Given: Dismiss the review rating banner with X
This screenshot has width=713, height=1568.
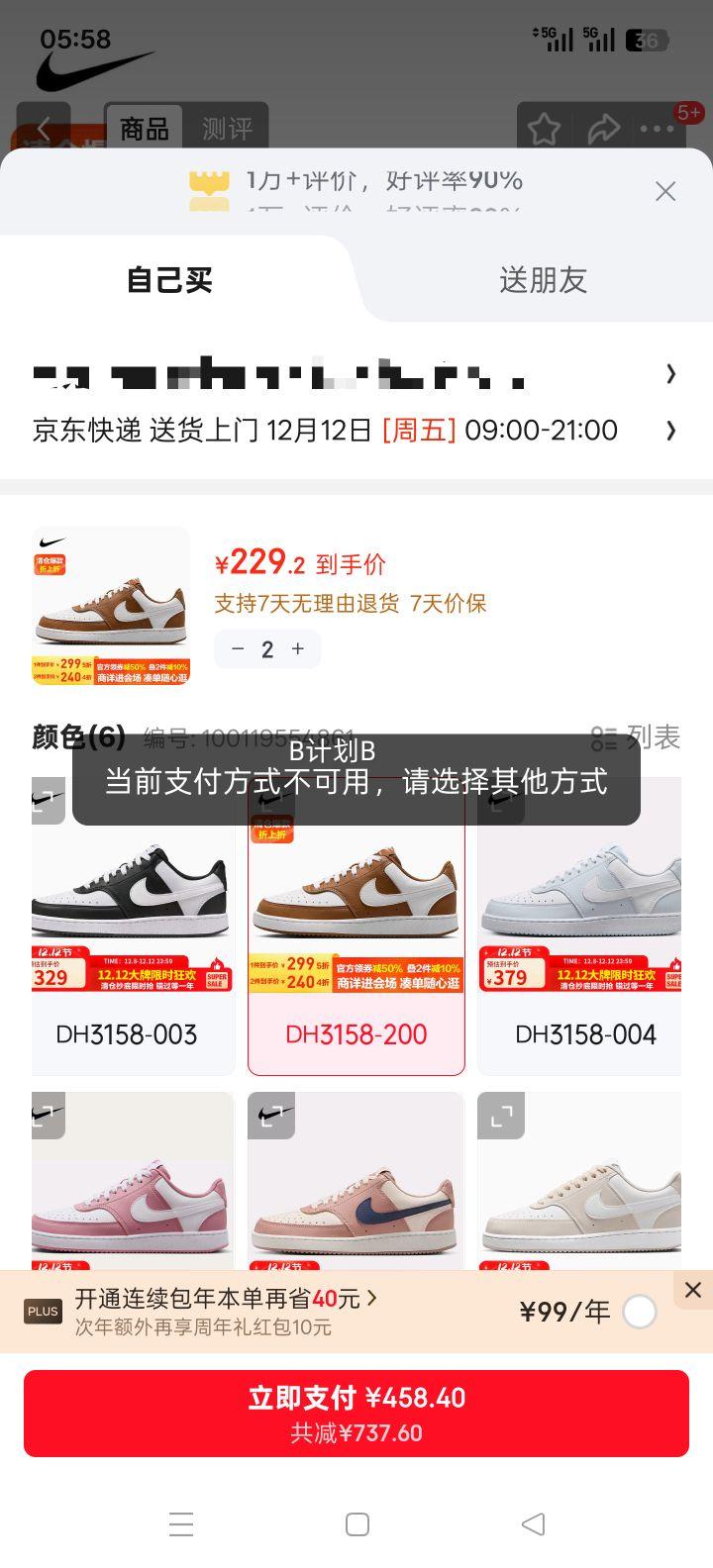Looking at the screenshot, I should click(x=664, y=191).
